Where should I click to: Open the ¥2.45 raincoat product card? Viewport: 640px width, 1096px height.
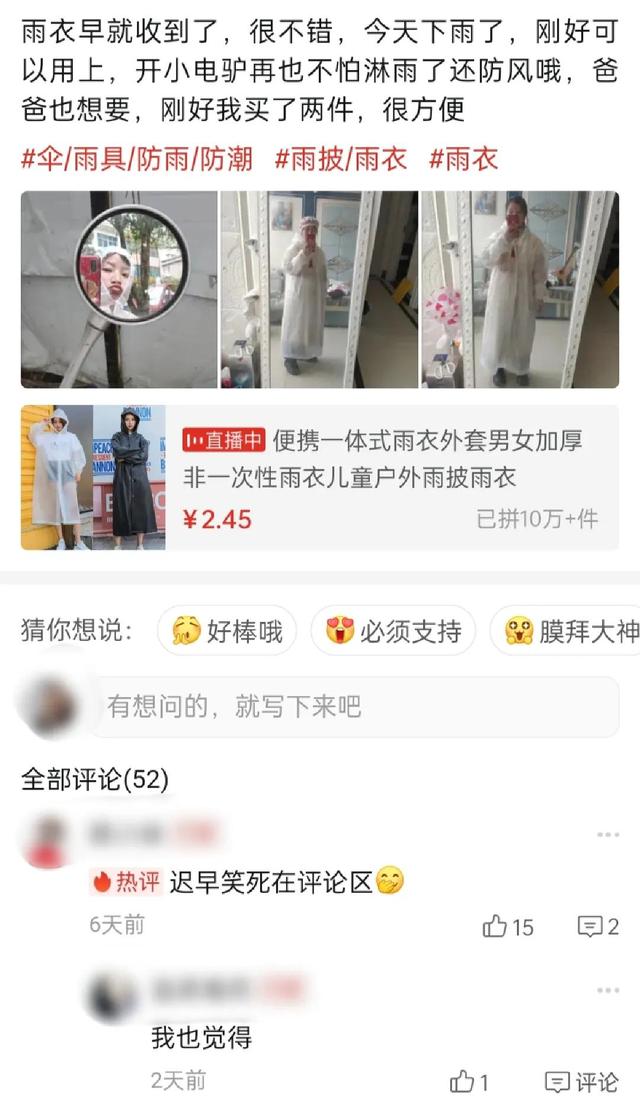[x=320, y=477]
